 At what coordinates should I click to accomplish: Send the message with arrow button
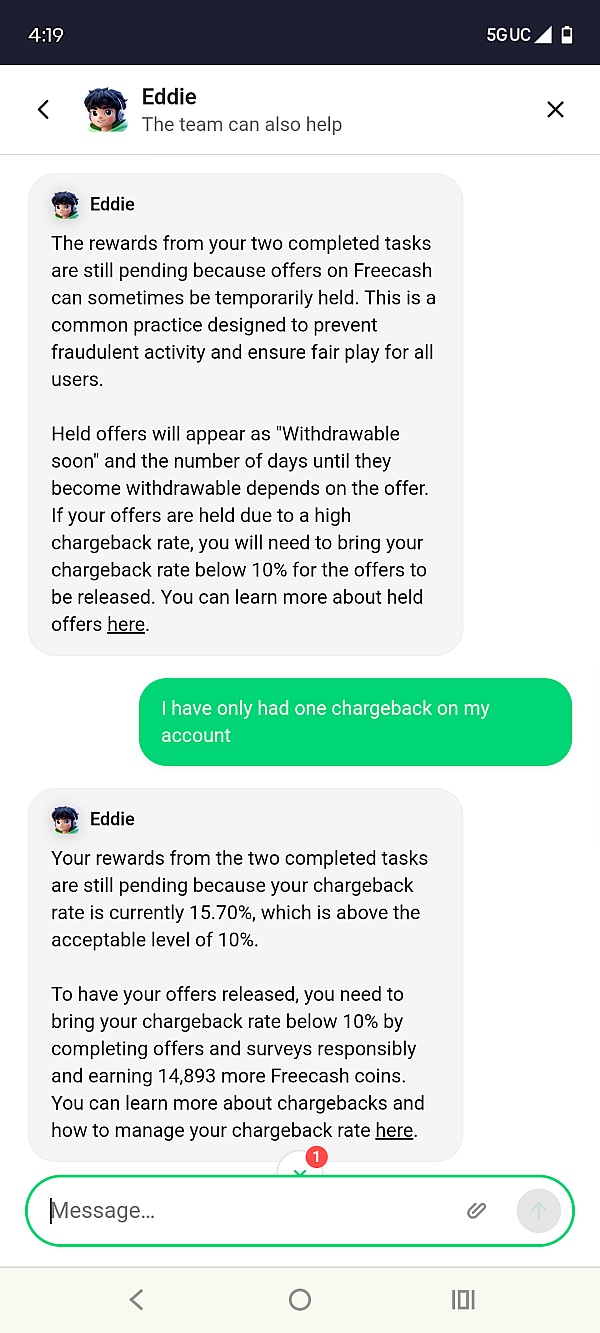[x=538, y=1211]
